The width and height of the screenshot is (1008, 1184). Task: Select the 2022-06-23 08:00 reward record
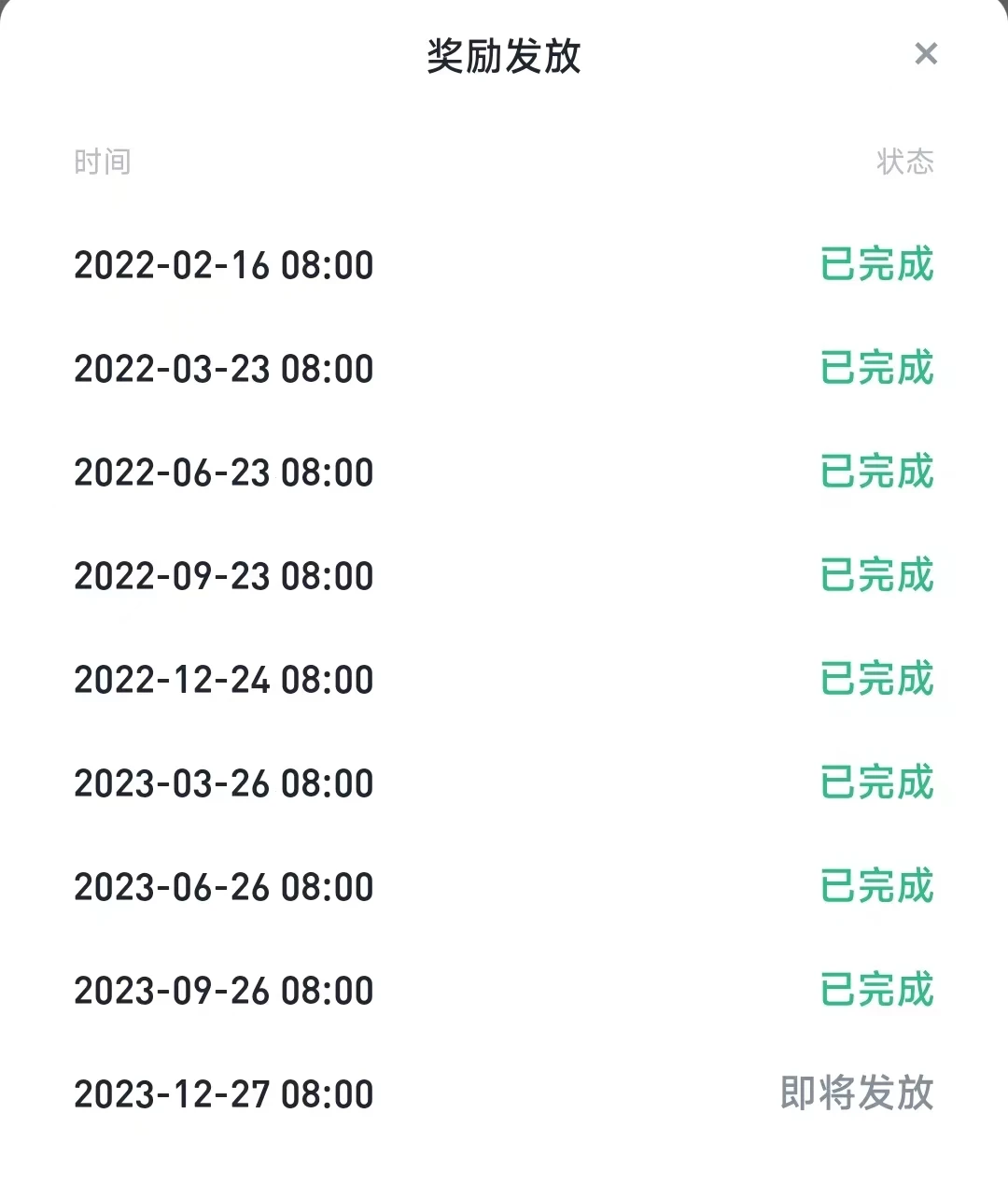point(223,472)
